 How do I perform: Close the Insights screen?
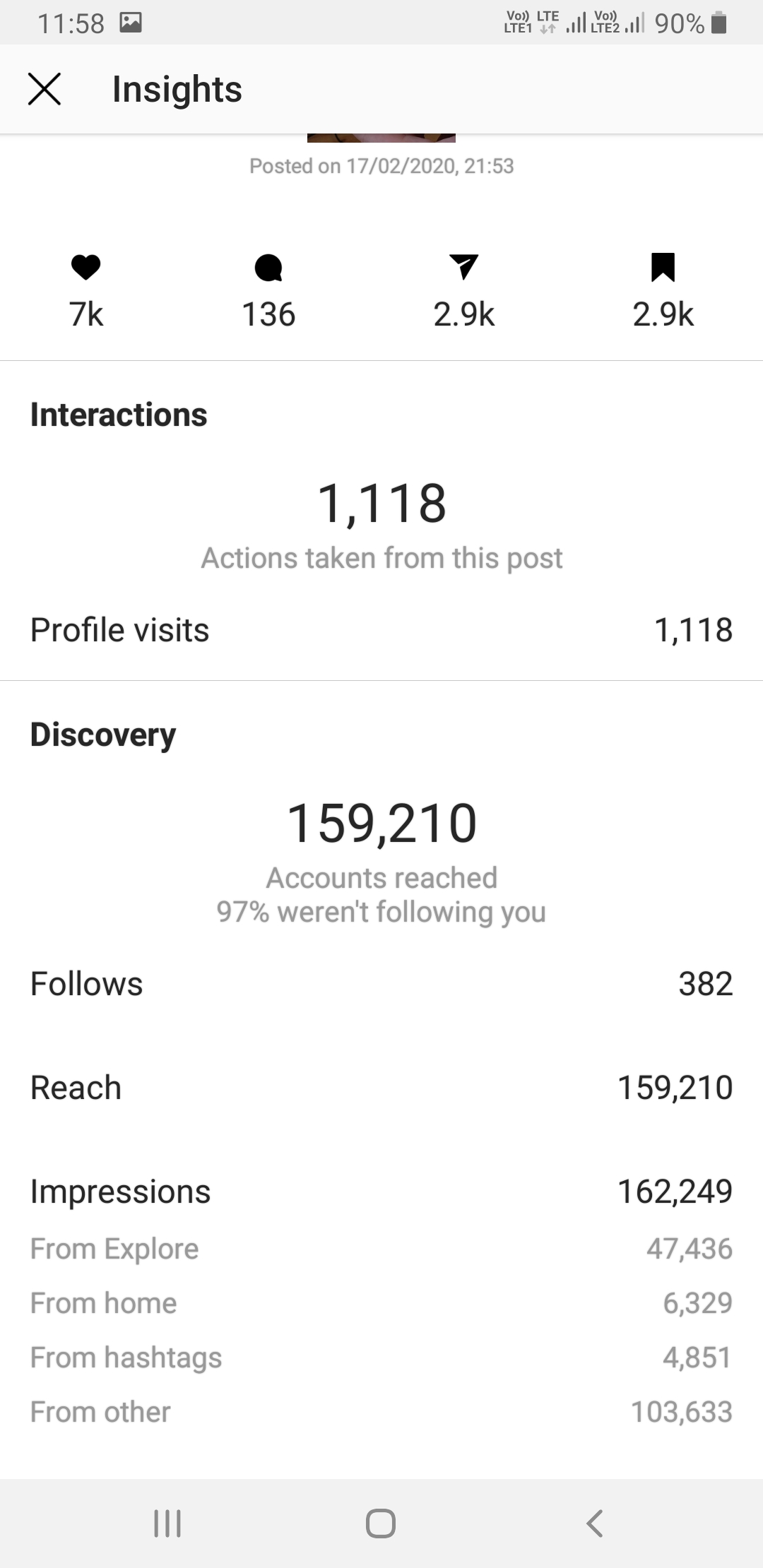tap(45, 89)
